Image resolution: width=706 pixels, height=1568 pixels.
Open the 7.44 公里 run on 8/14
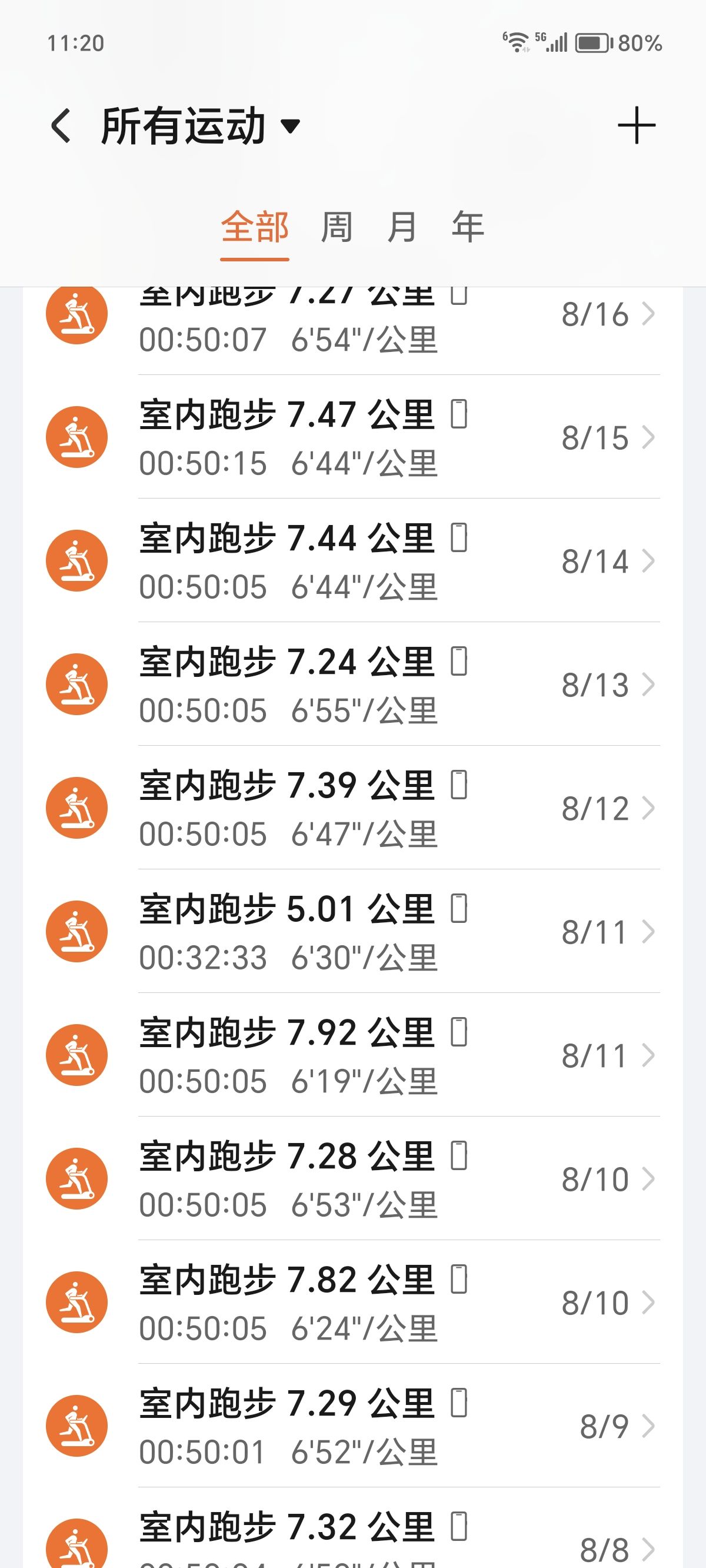pos(353,560)
